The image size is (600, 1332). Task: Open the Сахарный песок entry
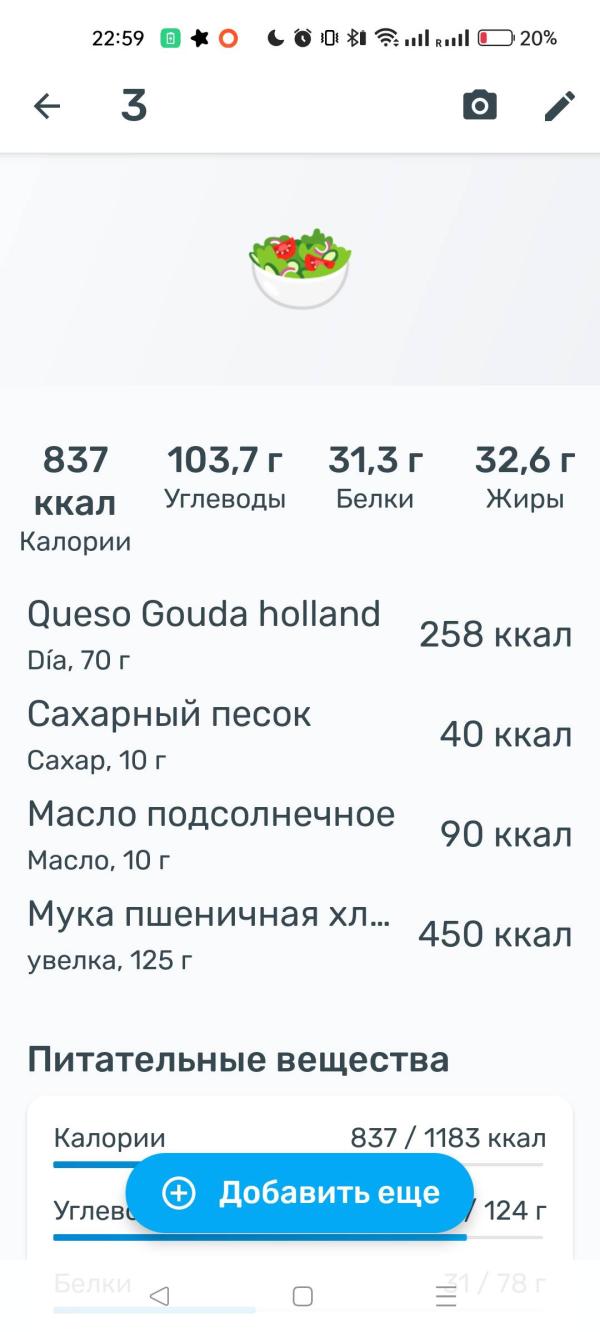pyautogui.click(x=300, y=734)
